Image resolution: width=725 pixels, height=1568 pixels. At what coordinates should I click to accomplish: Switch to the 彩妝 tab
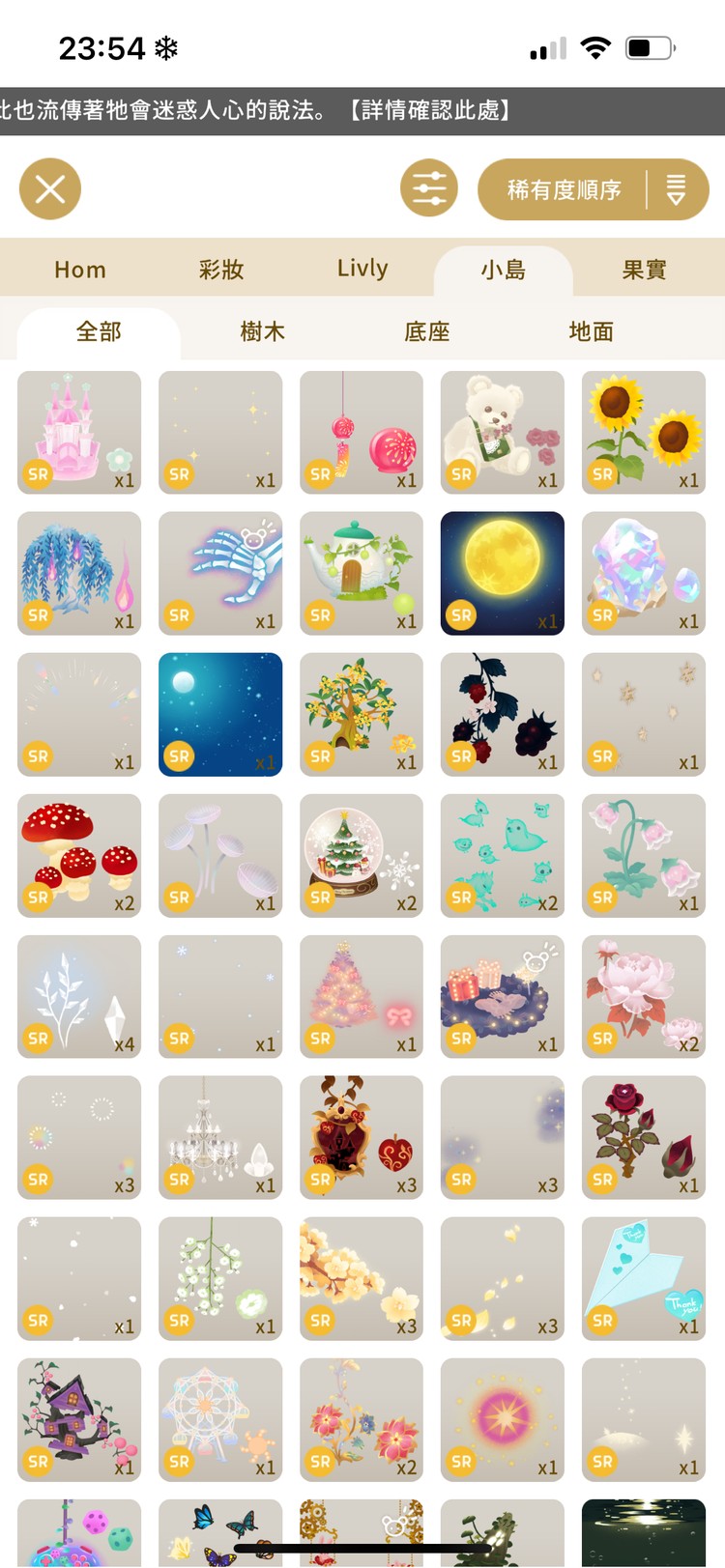tap(221, 270)
